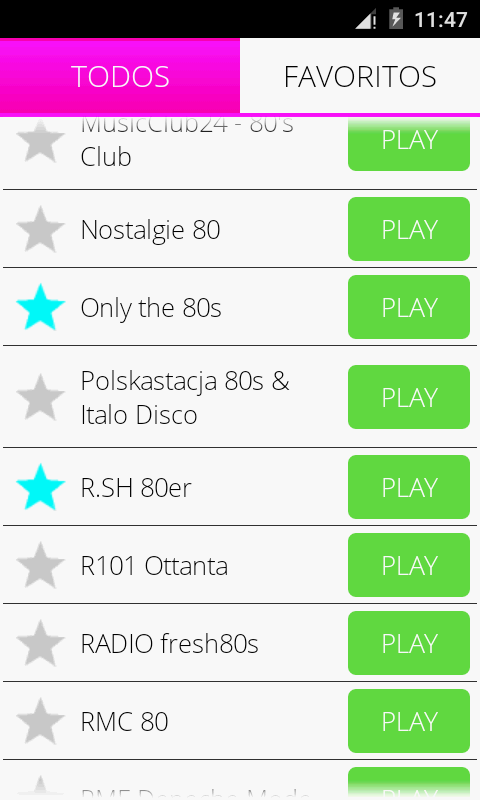Play Nostalgie 80 station
480x800 pixels.
click(x=409, y=229)
